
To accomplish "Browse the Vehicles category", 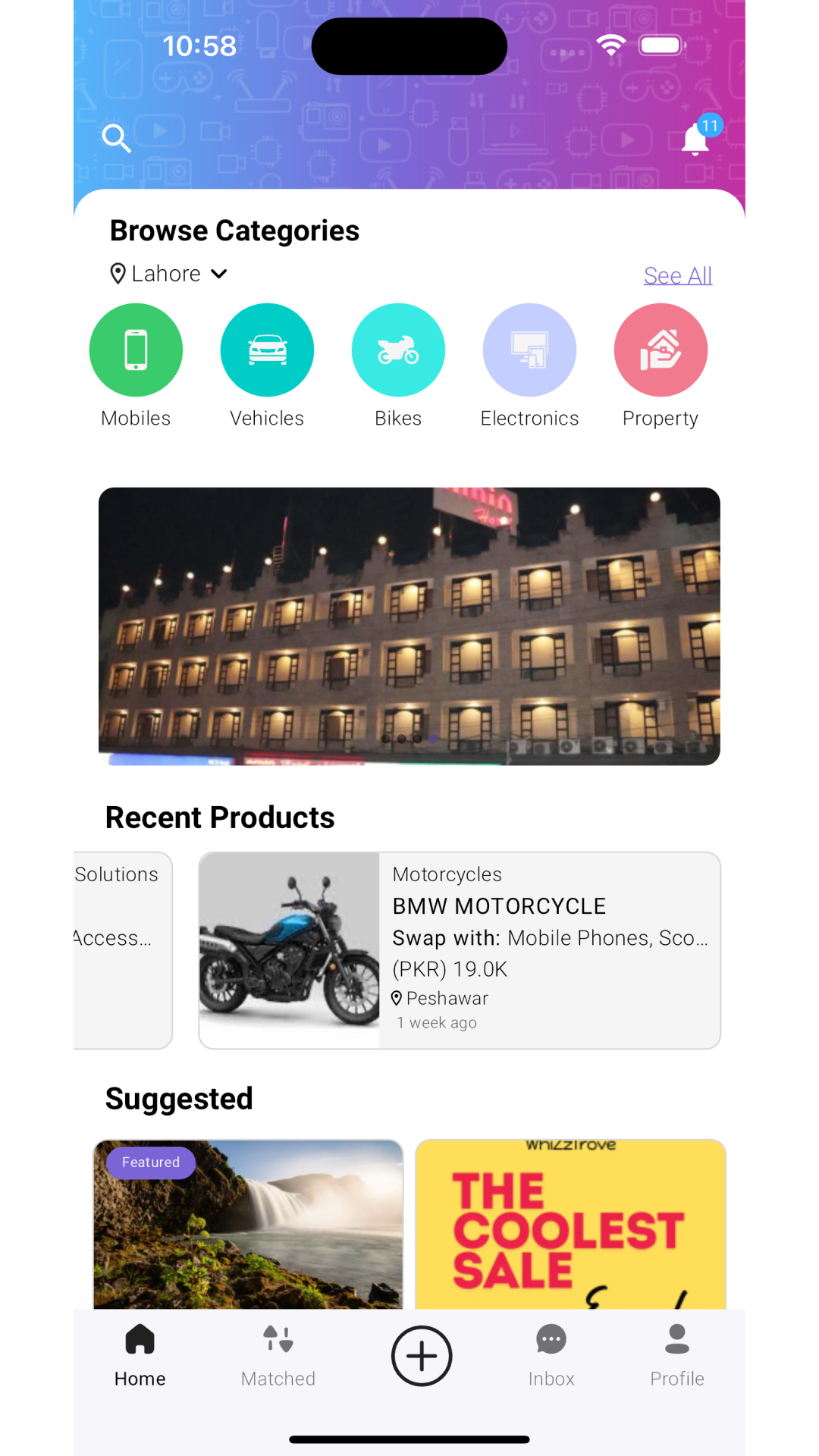I will tap(267, 350).
